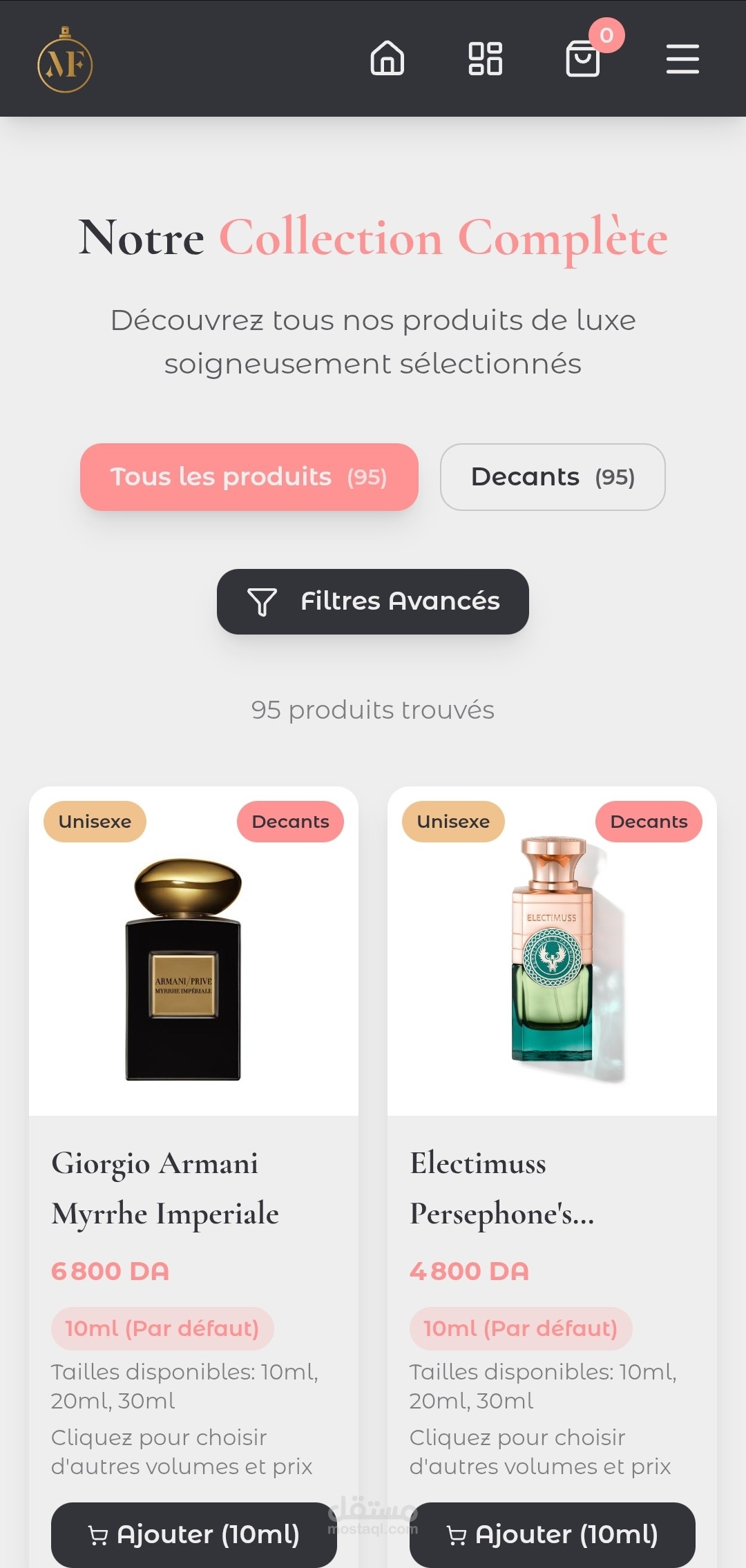Add Electimuss 10ml to cart
The width and height of the screenshot is (746, 1568).
point(552,1534)
